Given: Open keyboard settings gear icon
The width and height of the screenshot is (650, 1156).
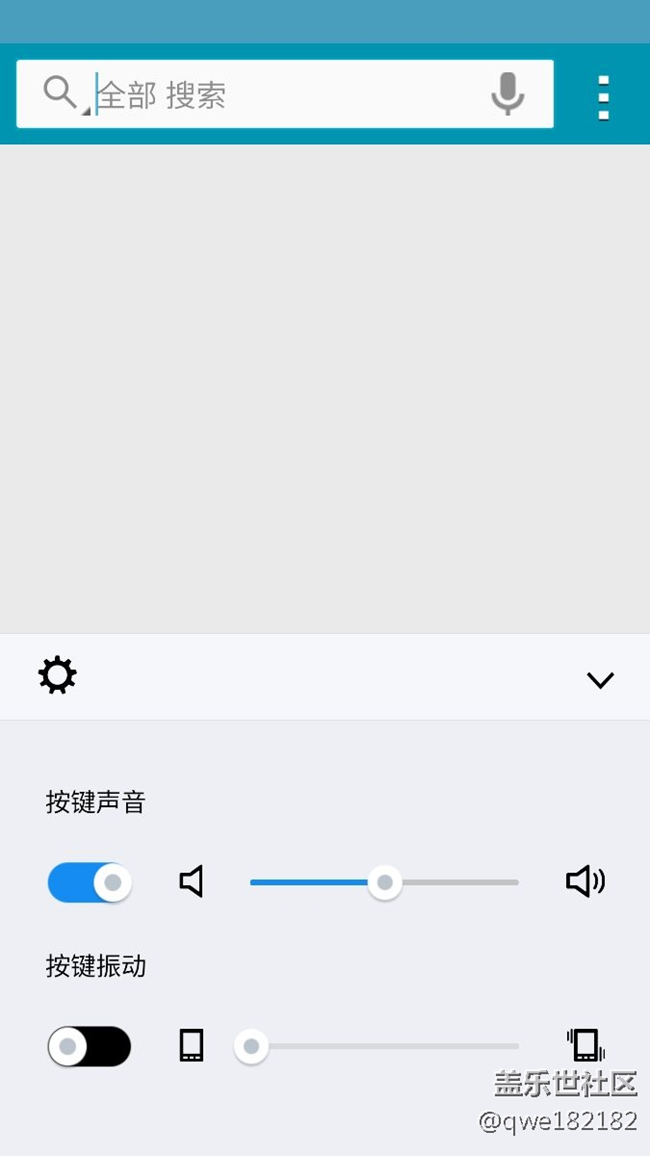Looking at the screenshot, I should coord(57,676).
